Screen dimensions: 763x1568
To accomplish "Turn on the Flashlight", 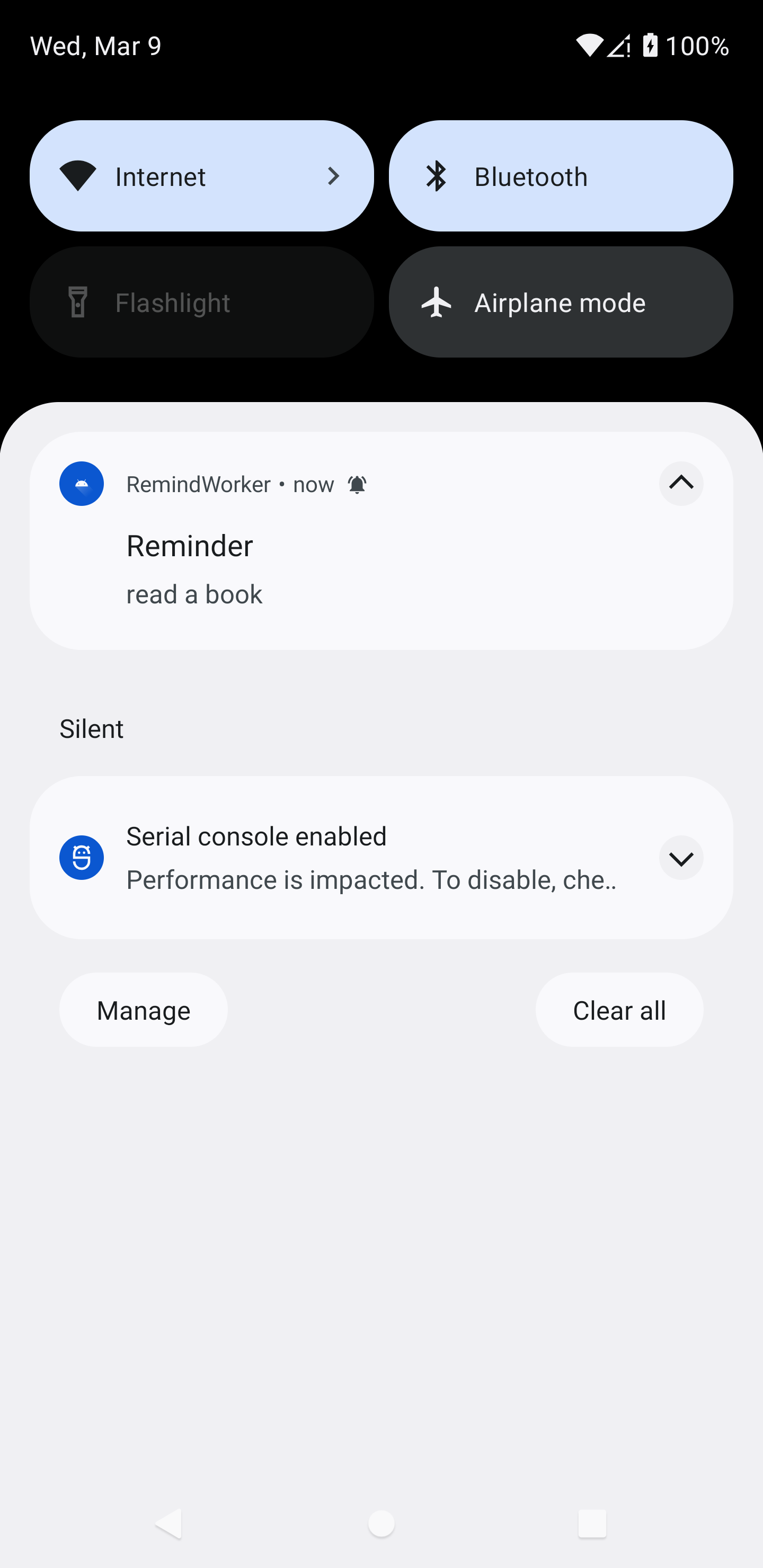I will pos(201,302).
